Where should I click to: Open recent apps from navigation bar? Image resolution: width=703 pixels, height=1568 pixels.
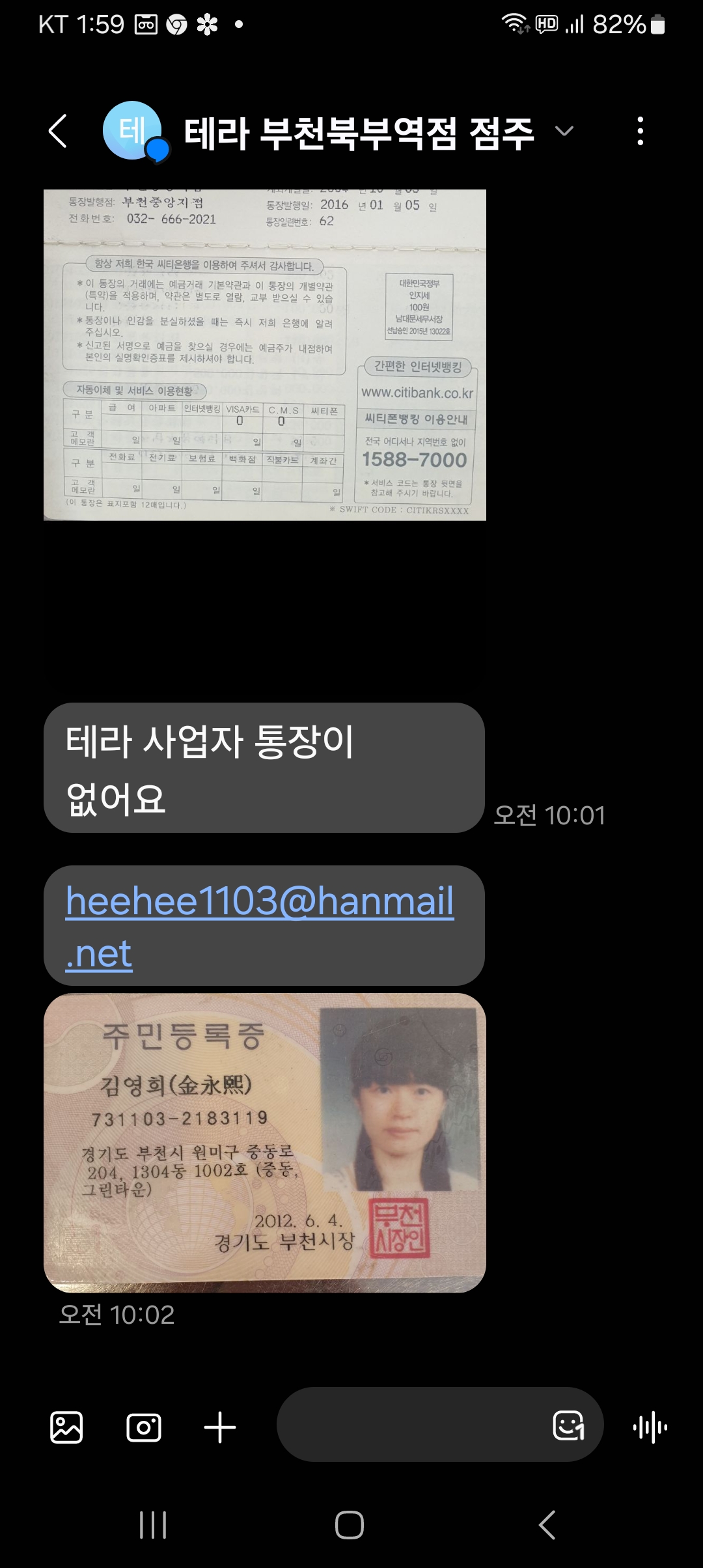click(x=154, y=1525)
